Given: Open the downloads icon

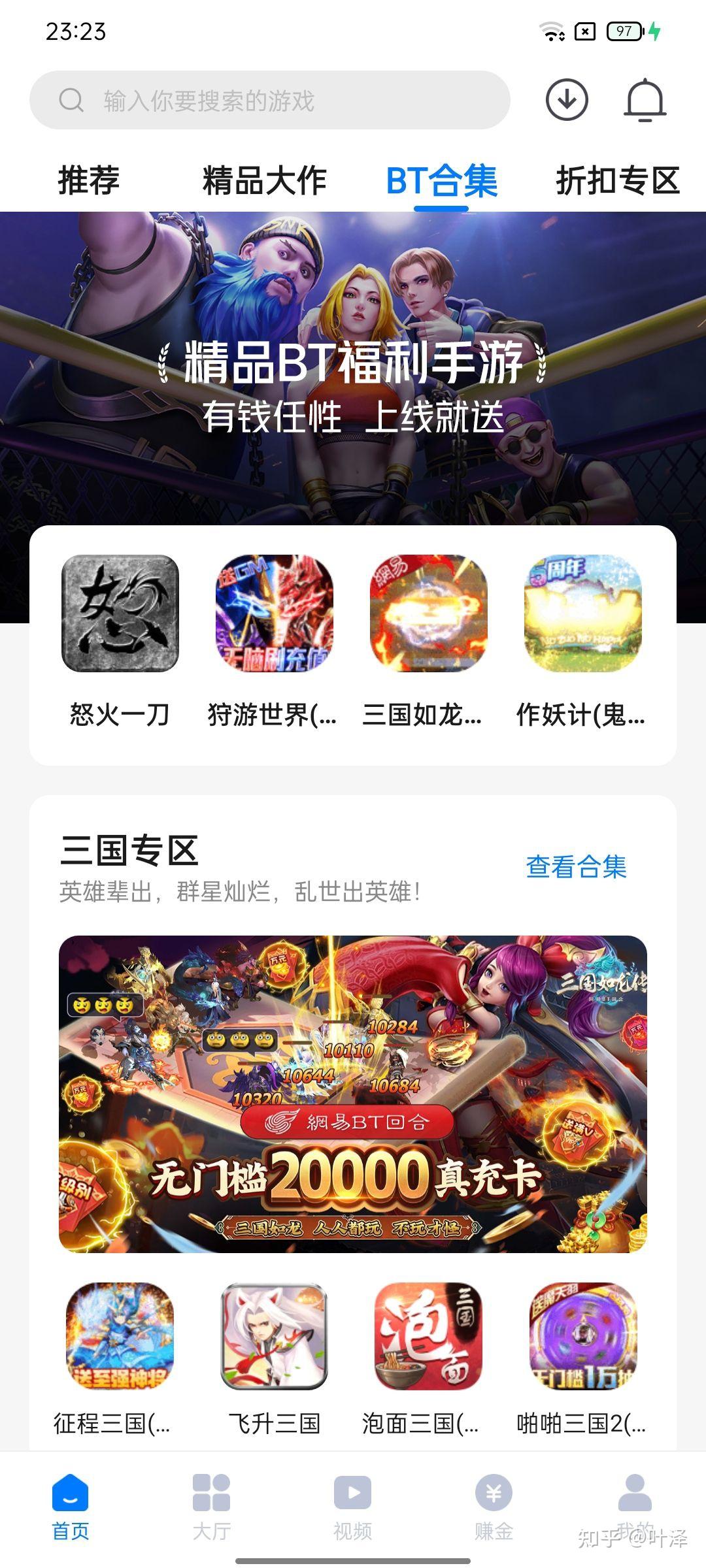Looking at the screenshot, I should (566, 100).
